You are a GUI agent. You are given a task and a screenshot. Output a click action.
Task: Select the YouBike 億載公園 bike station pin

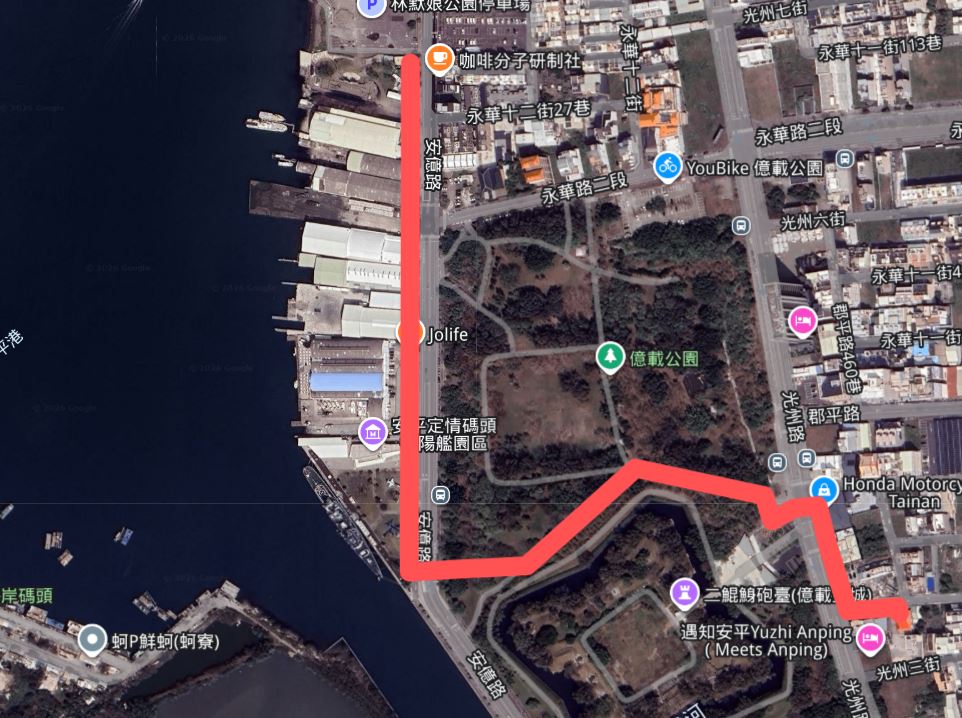pos(668,167)
